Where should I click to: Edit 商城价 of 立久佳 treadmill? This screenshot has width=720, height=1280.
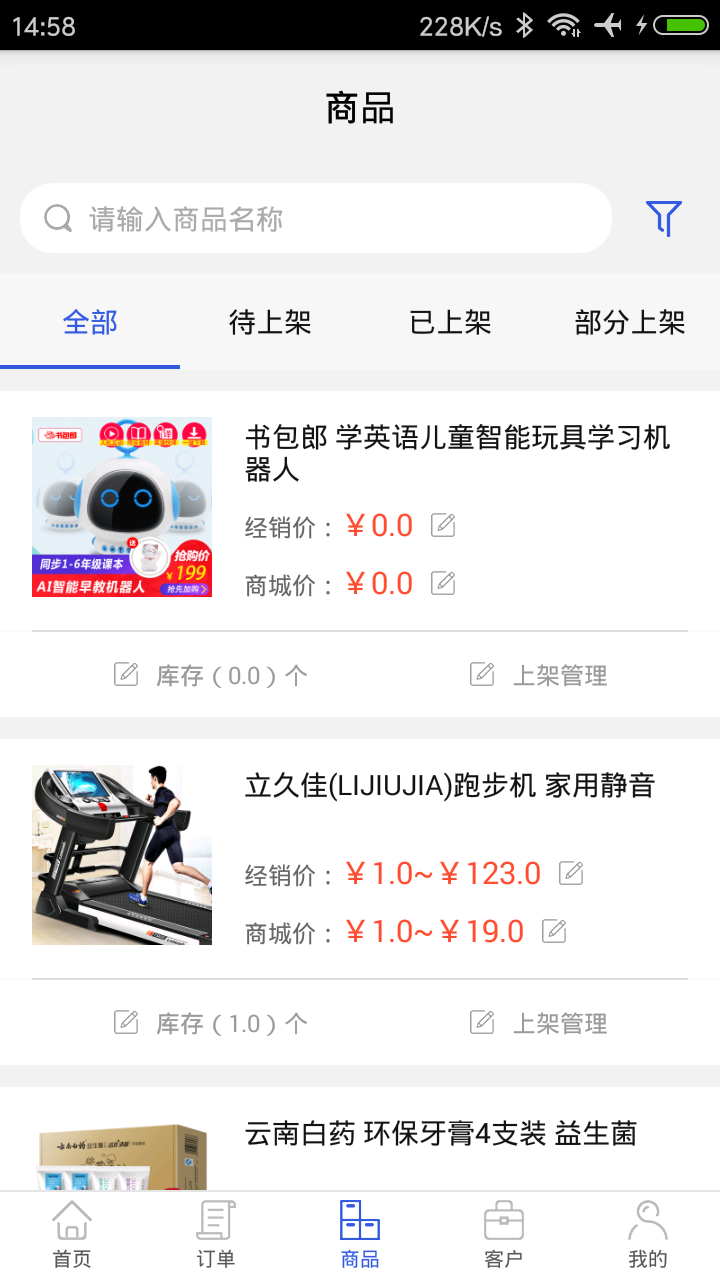point(554,931)
